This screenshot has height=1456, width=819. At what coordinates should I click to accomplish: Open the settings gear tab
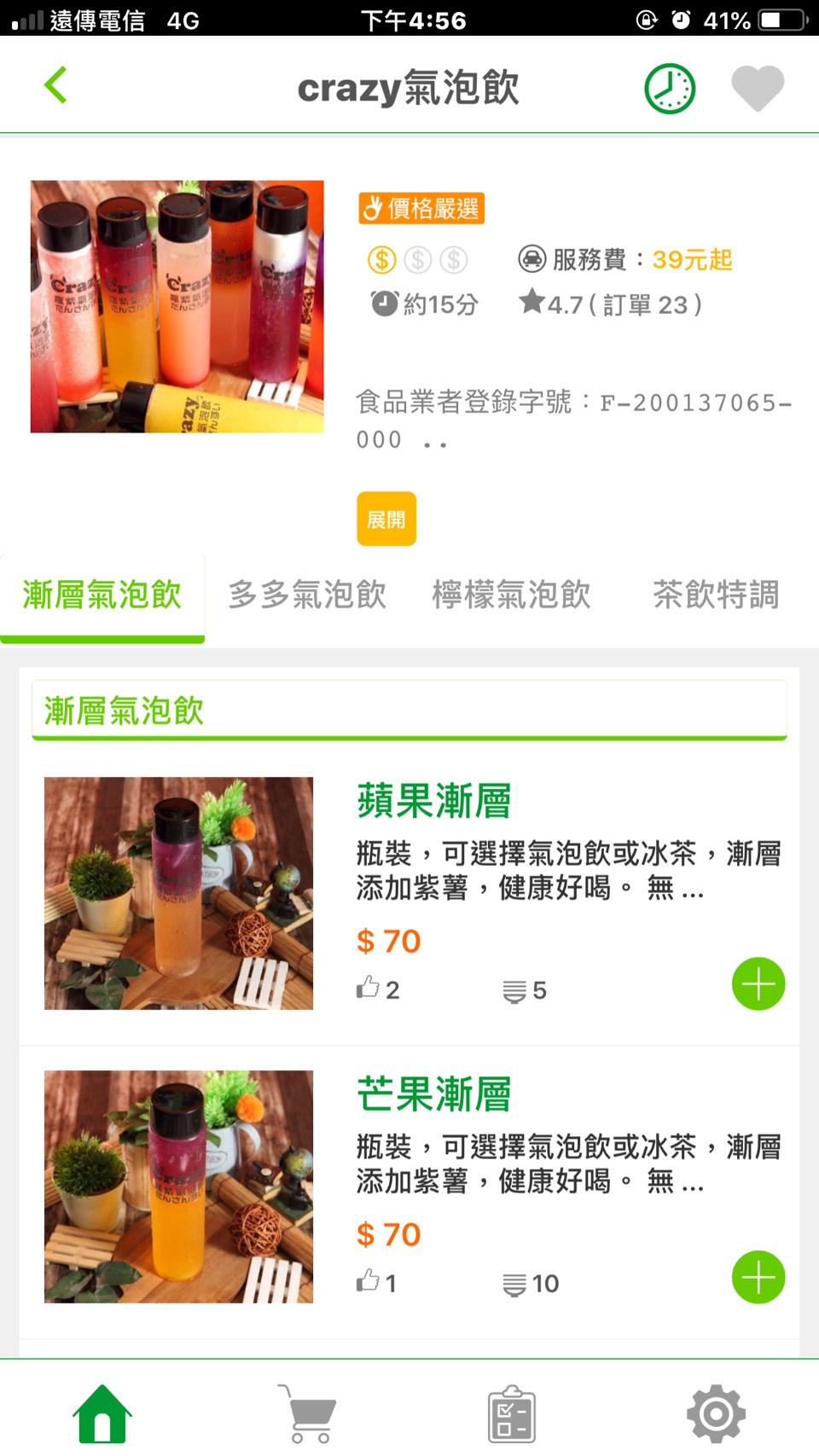point(716,1413)
